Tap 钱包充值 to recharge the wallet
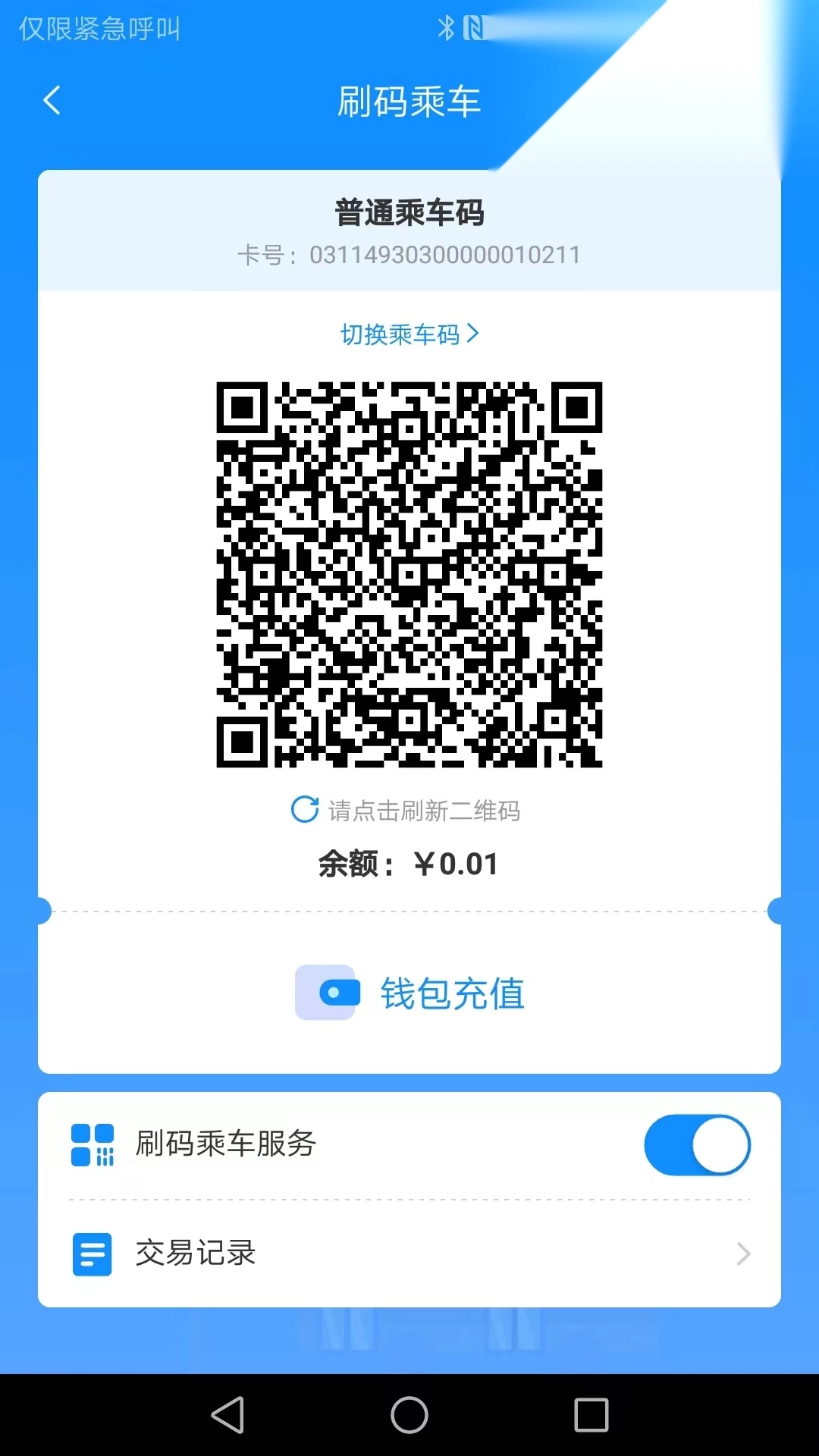The image size is (819, 1456). click(x=453, y=993)
